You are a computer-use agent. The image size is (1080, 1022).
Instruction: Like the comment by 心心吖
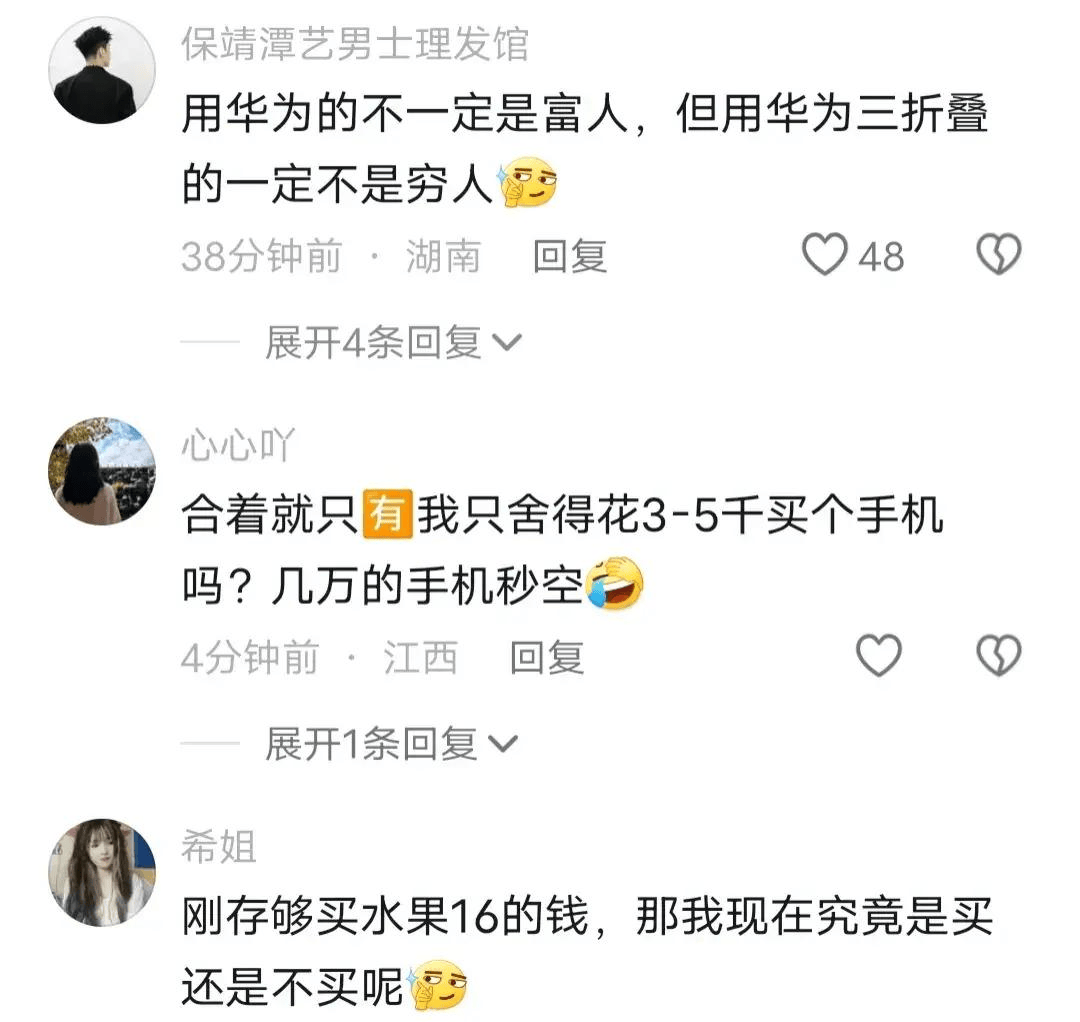pos(879,657)
